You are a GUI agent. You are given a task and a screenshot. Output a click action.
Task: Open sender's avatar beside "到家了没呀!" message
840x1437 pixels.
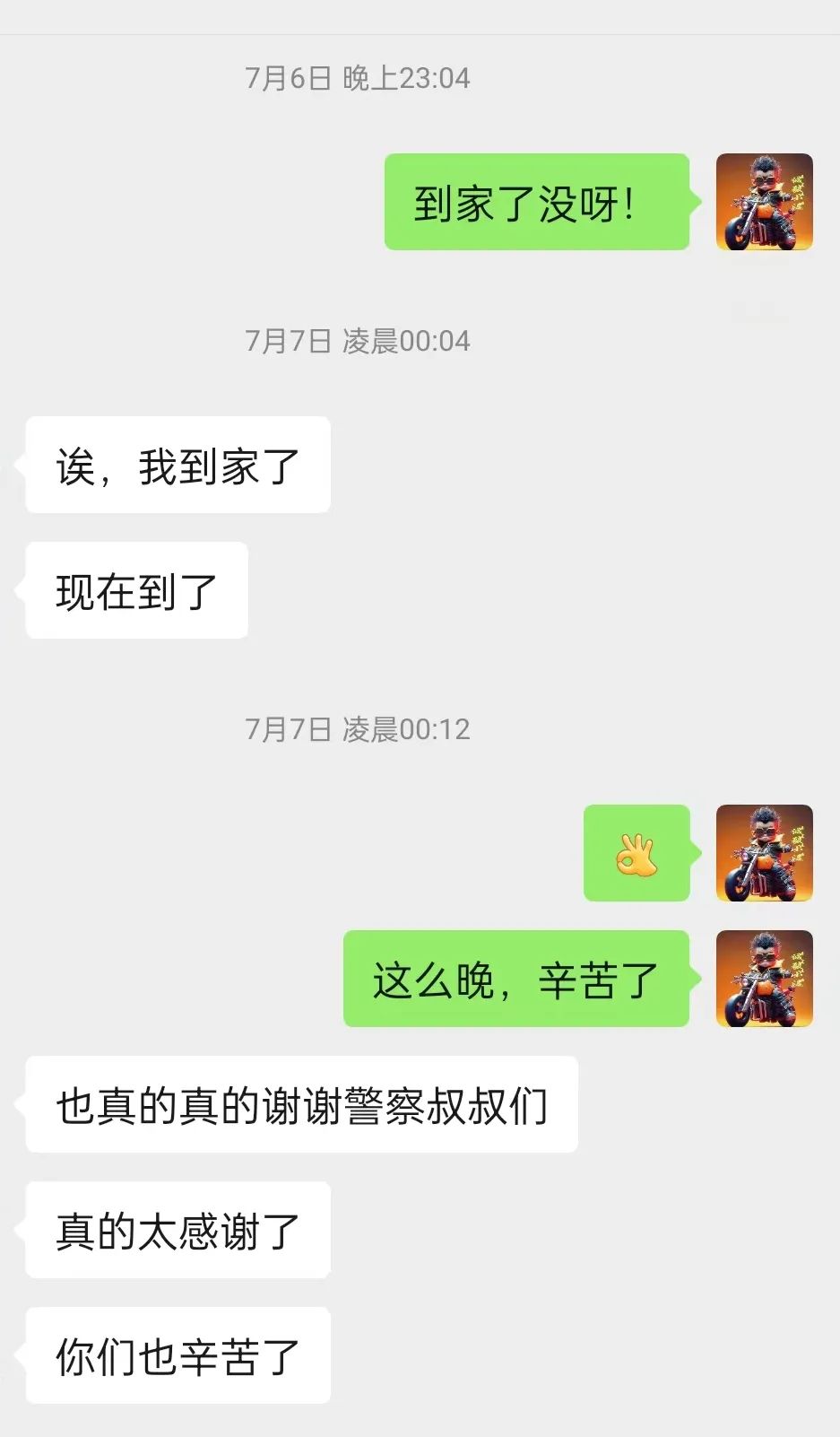(764, 202)
